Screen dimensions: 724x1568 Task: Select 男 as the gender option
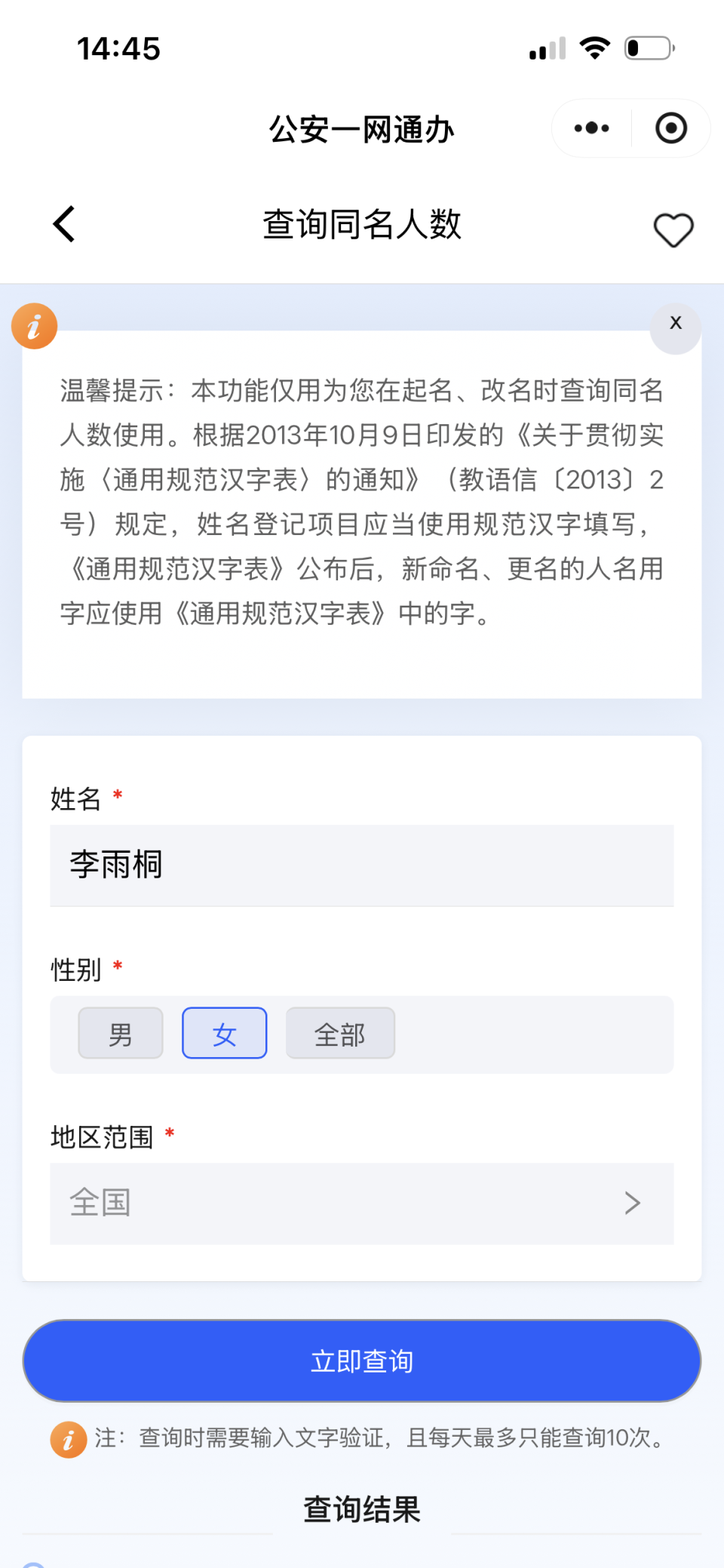click(121, 1033)
